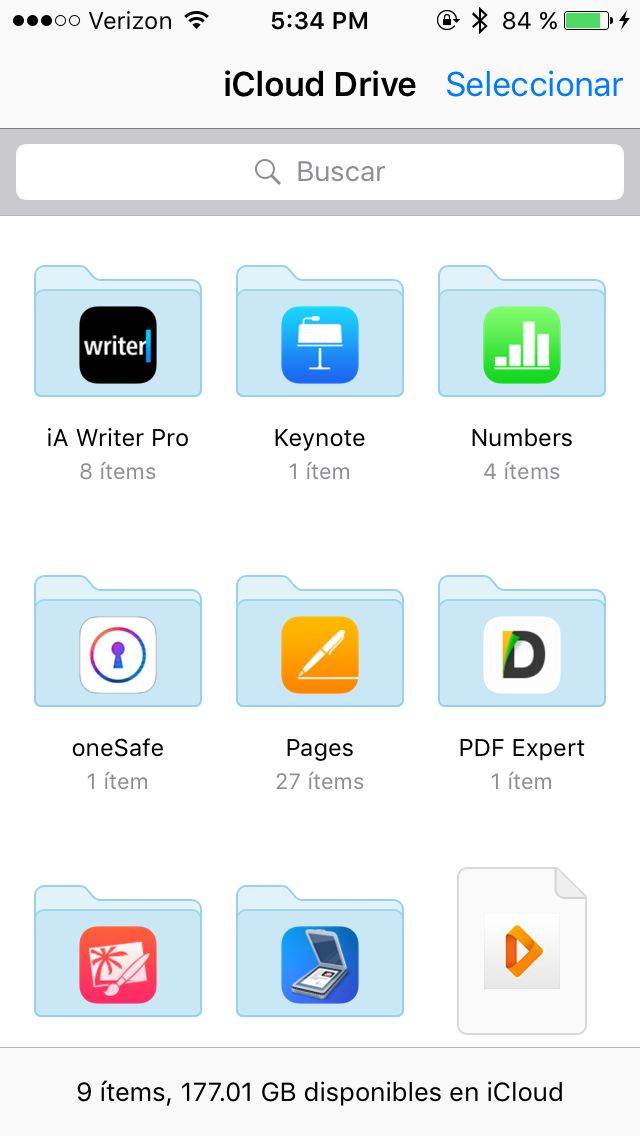The height and width of the screenshot is (1136, 640).
Task: Tap the Buscar search field
Action: tap(320, 172)
